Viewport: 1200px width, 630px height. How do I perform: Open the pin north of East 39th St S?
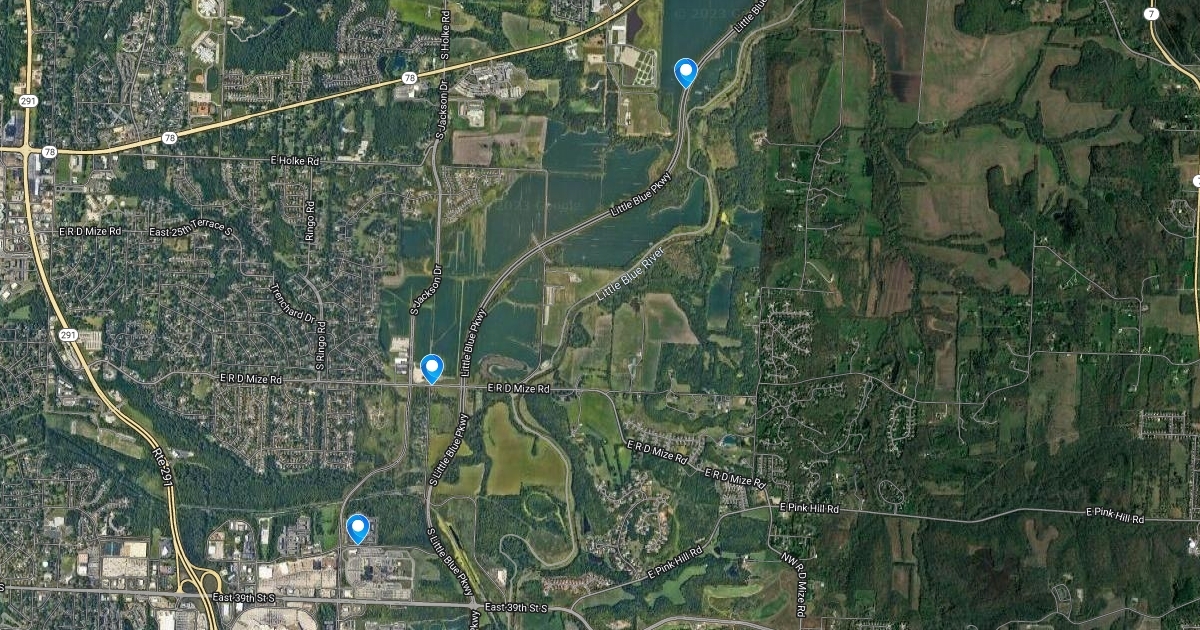(357, 527)
